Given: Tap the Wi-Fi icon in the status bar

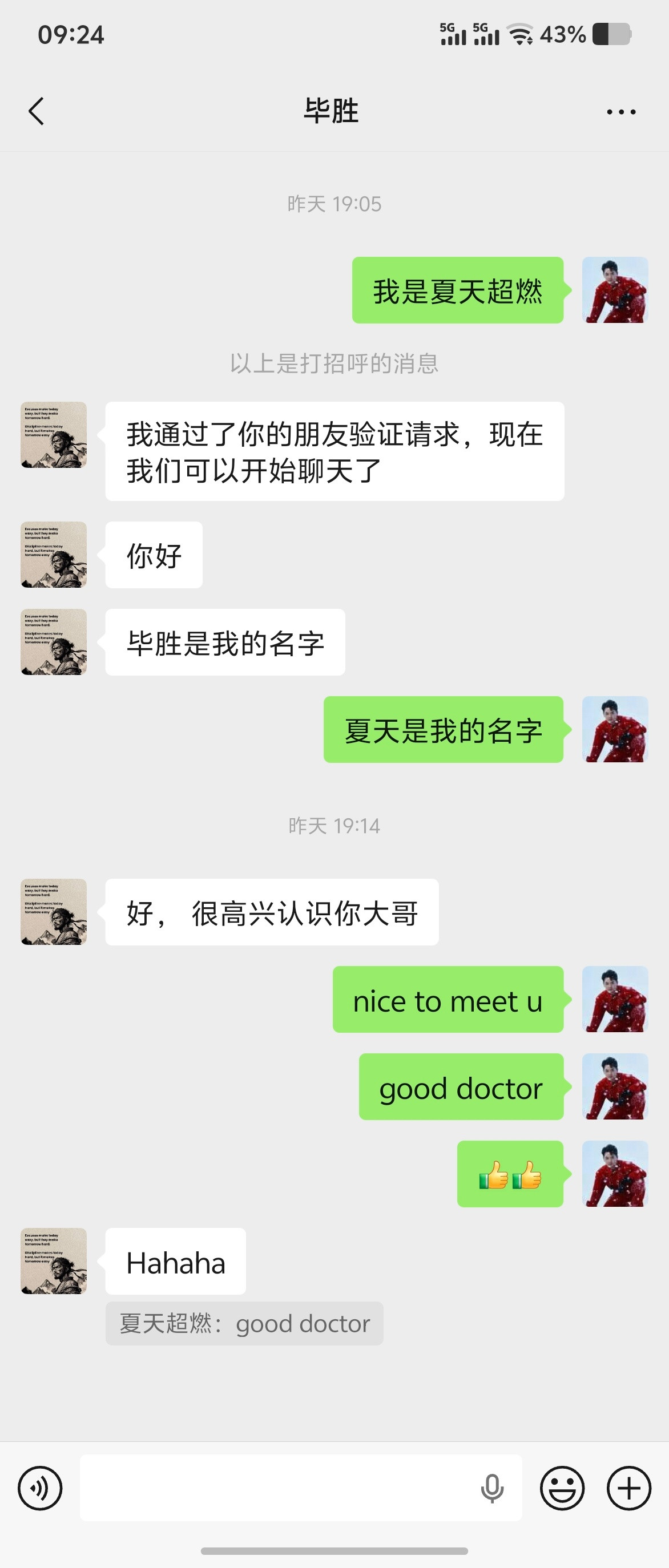Looking at the screenshot, I should 518,35.
